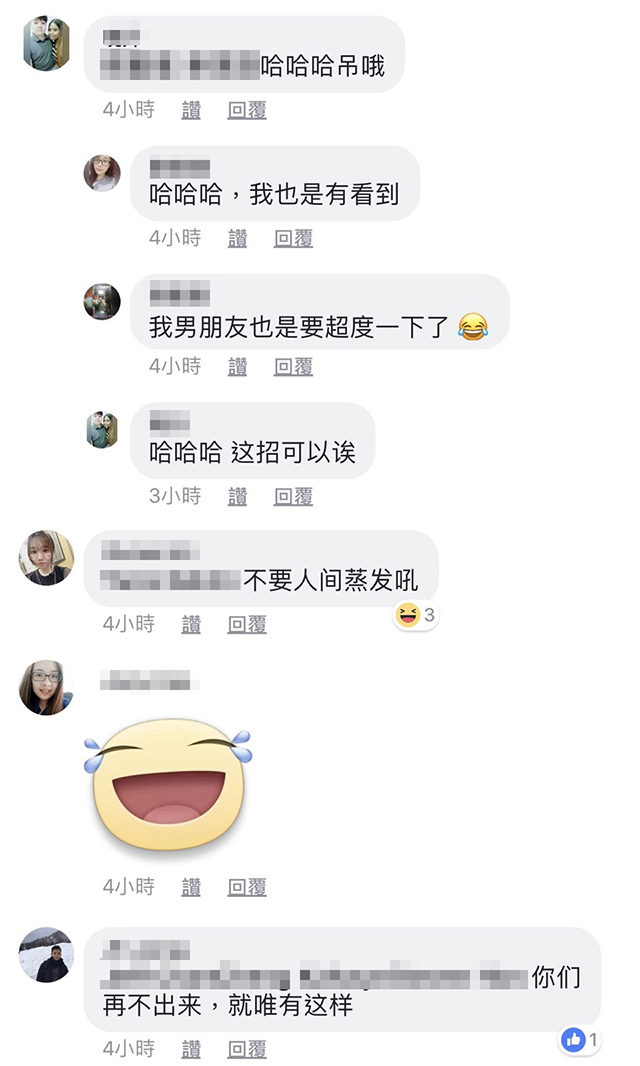Reply to '哈哈哈,我也是有看到'
This screenshot has height=1066, width=640.
click(x=294, y=238)
